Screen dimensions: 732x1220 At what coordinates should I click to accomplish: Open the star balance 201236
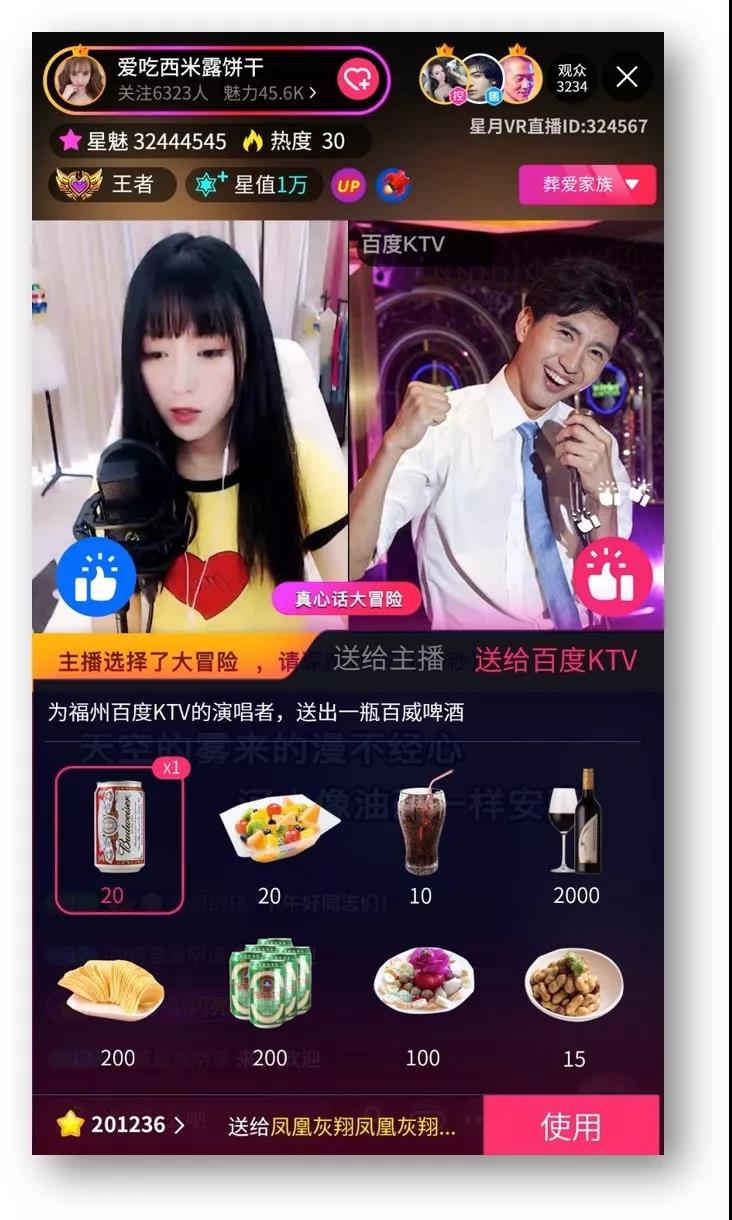tap(121, 1125)
